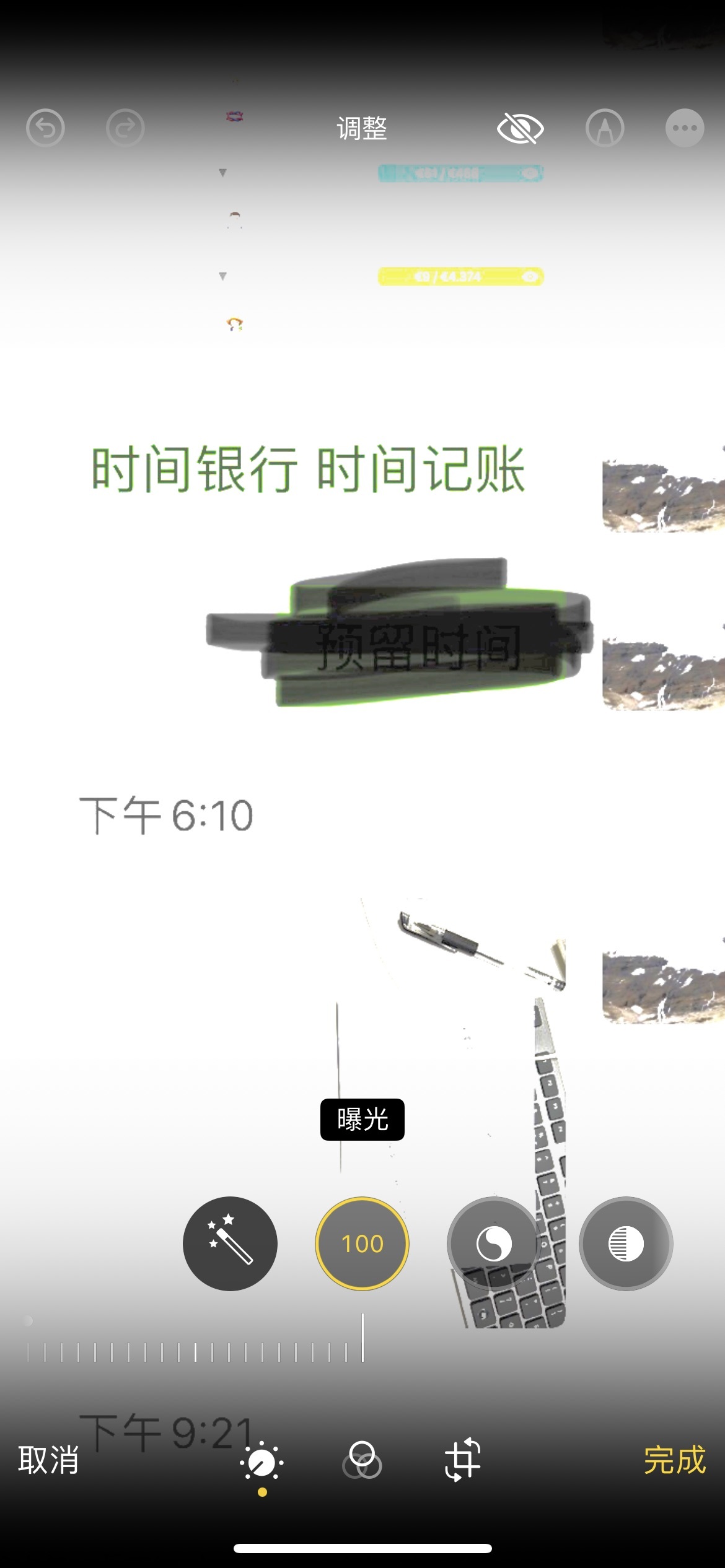Undo the last edit
The width and height of the screenshot is (725, 1568).
pos(45,128)
